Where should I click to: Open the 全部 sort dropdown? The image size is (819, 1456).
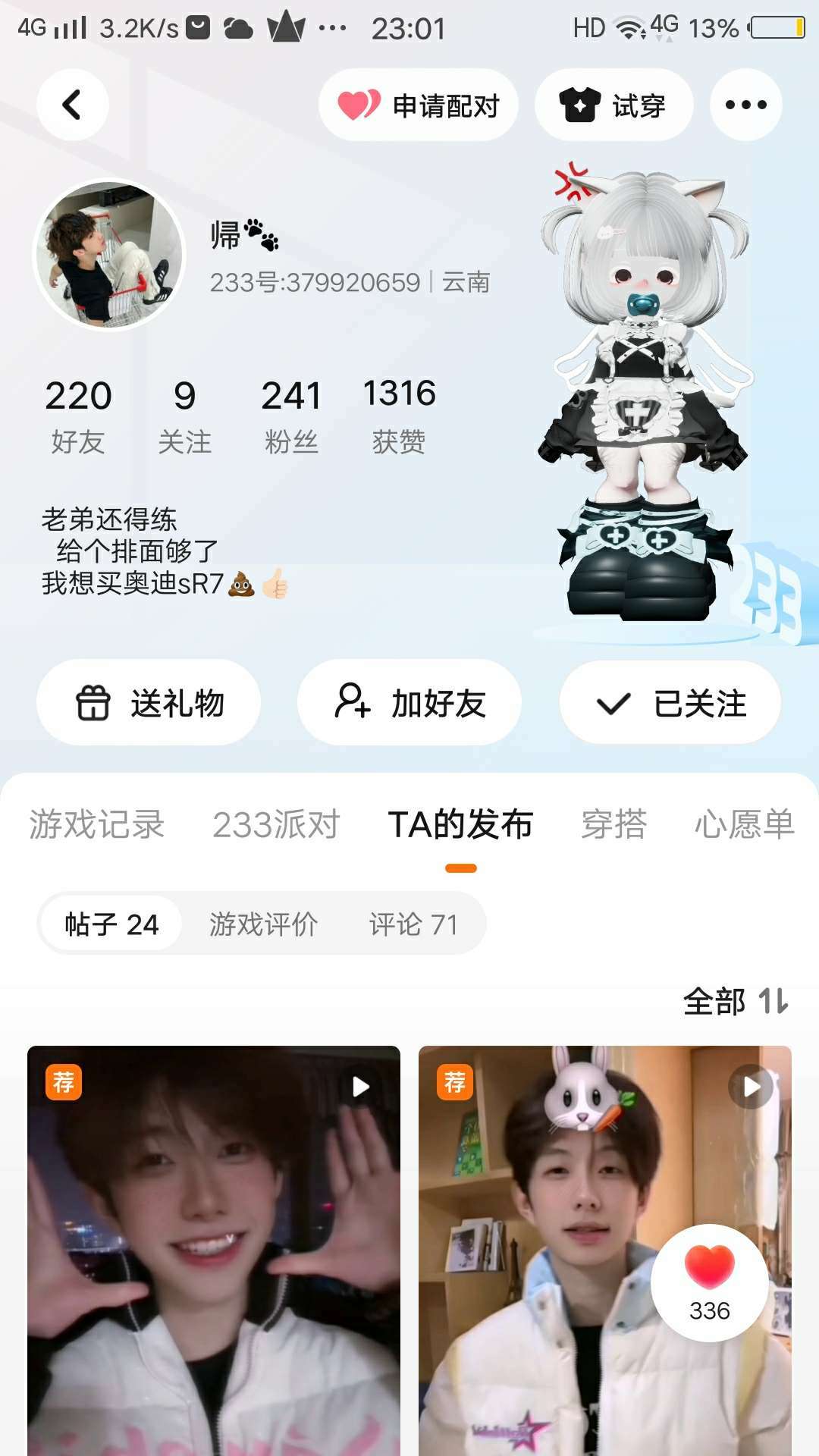736,1002
